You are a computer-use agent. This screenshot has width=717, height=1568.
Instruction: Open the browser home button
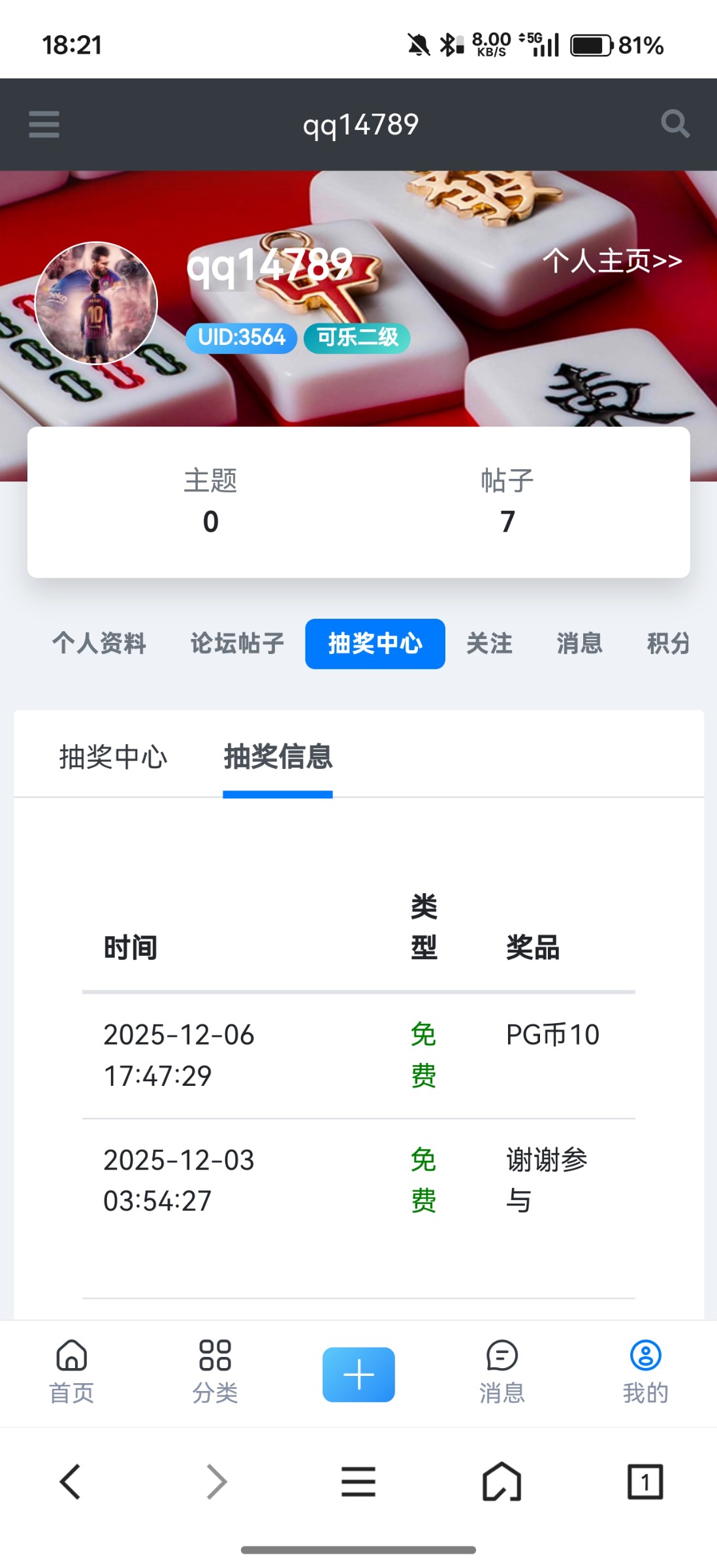pos(502,1481)
